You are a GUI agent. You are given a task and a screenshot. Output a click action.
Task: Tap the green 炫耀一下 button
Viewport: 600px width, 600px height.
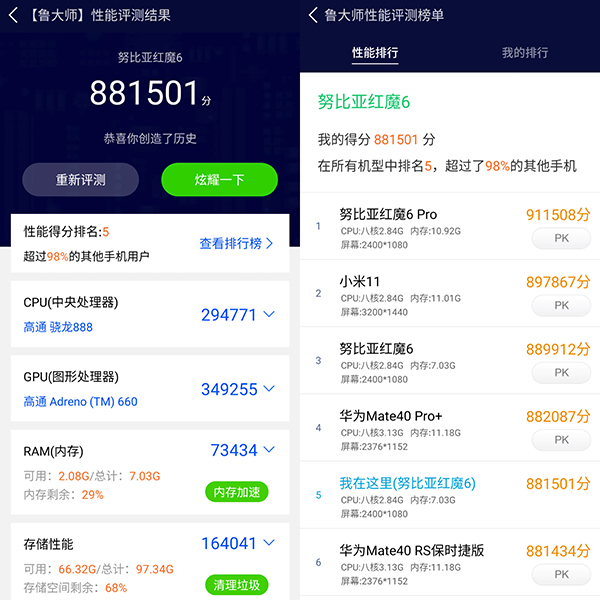coord(219,180)
